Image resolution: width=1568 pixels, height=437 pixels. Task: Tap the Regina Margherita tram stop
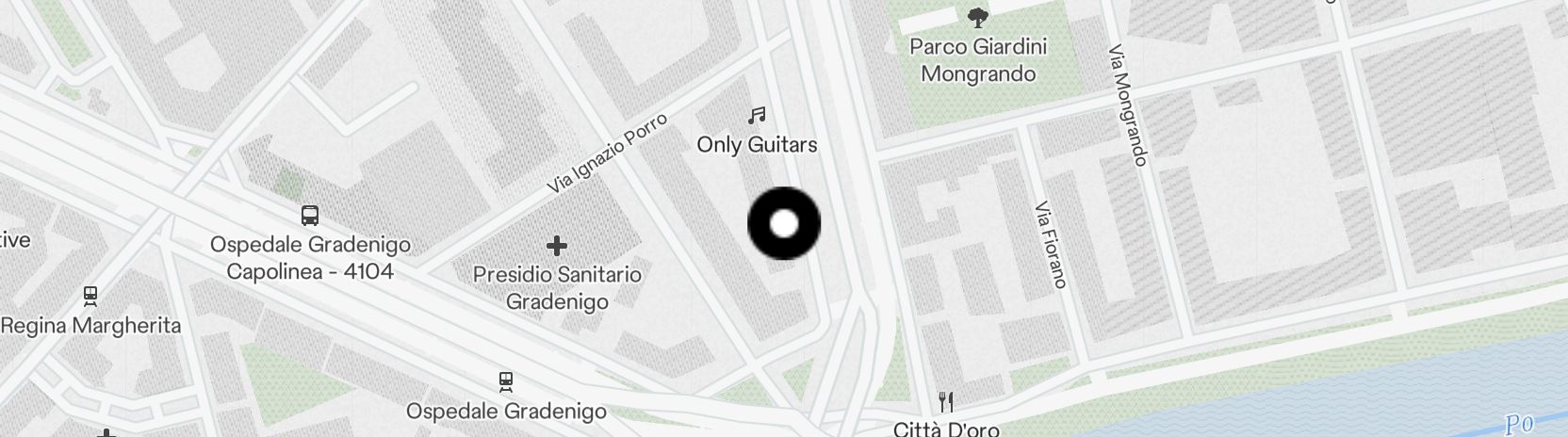coord(90,297)
